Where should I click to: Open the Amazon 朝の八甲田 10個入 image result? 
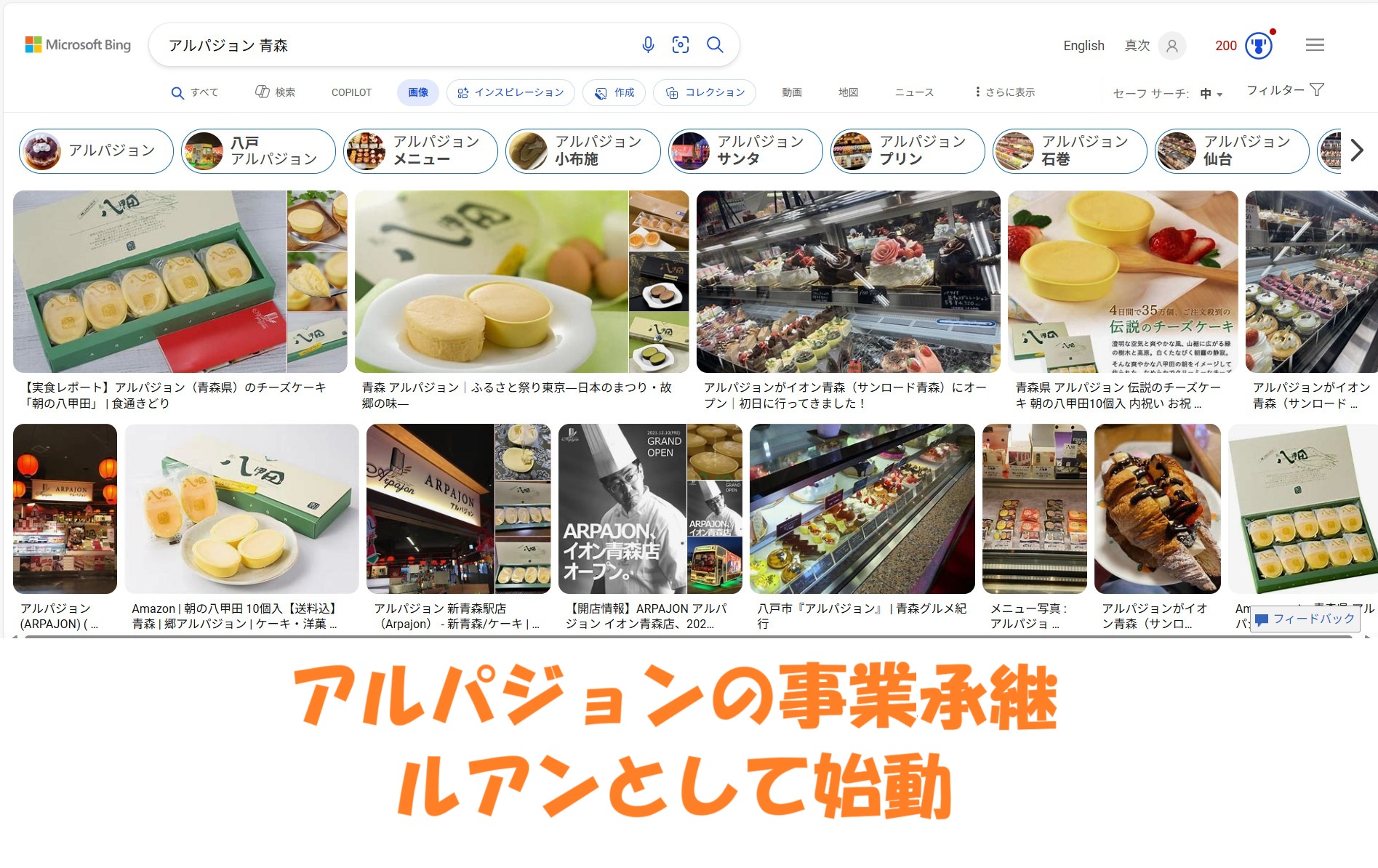(x=241, y=509)
